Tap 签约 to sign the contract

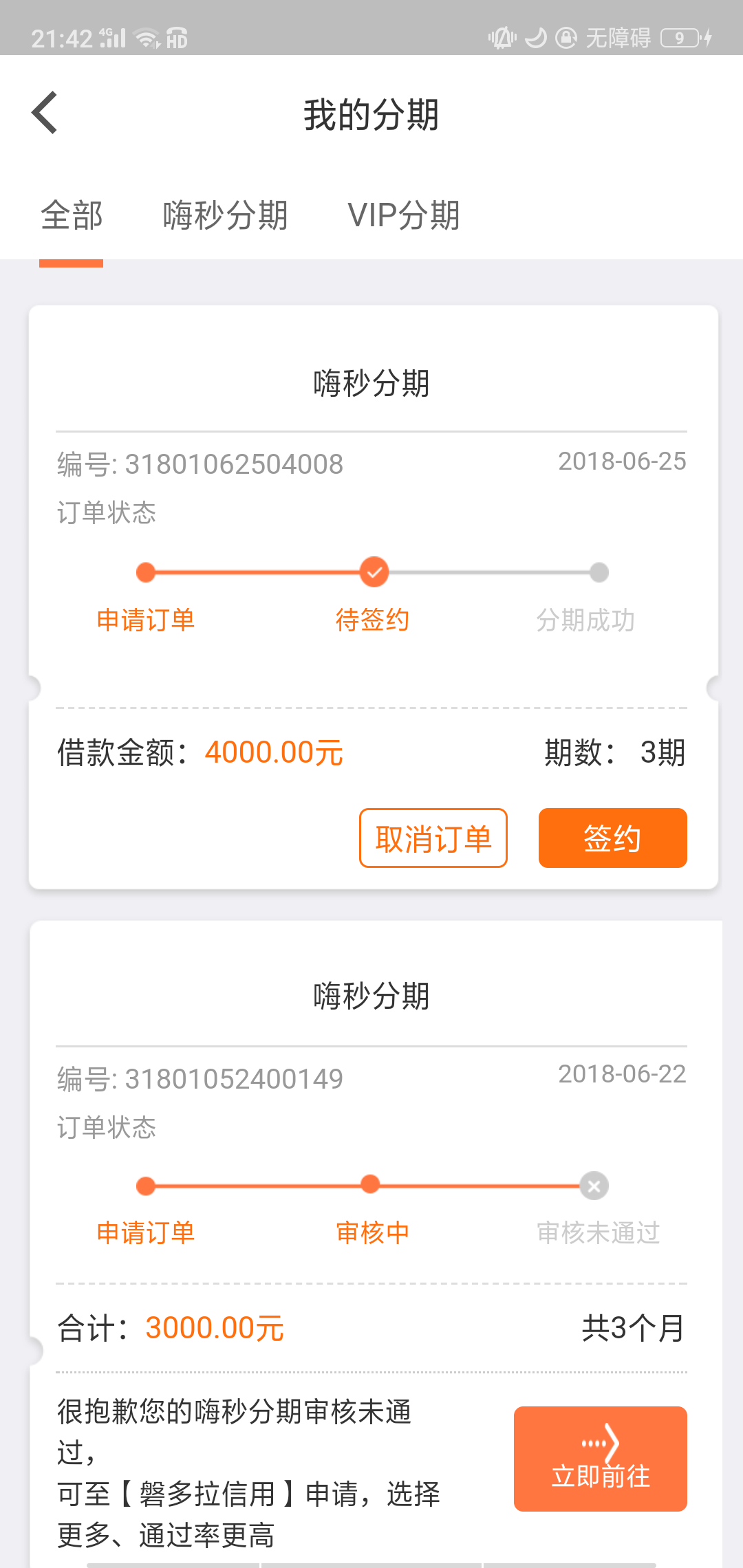pyautogui.click(x=613, y=838)
